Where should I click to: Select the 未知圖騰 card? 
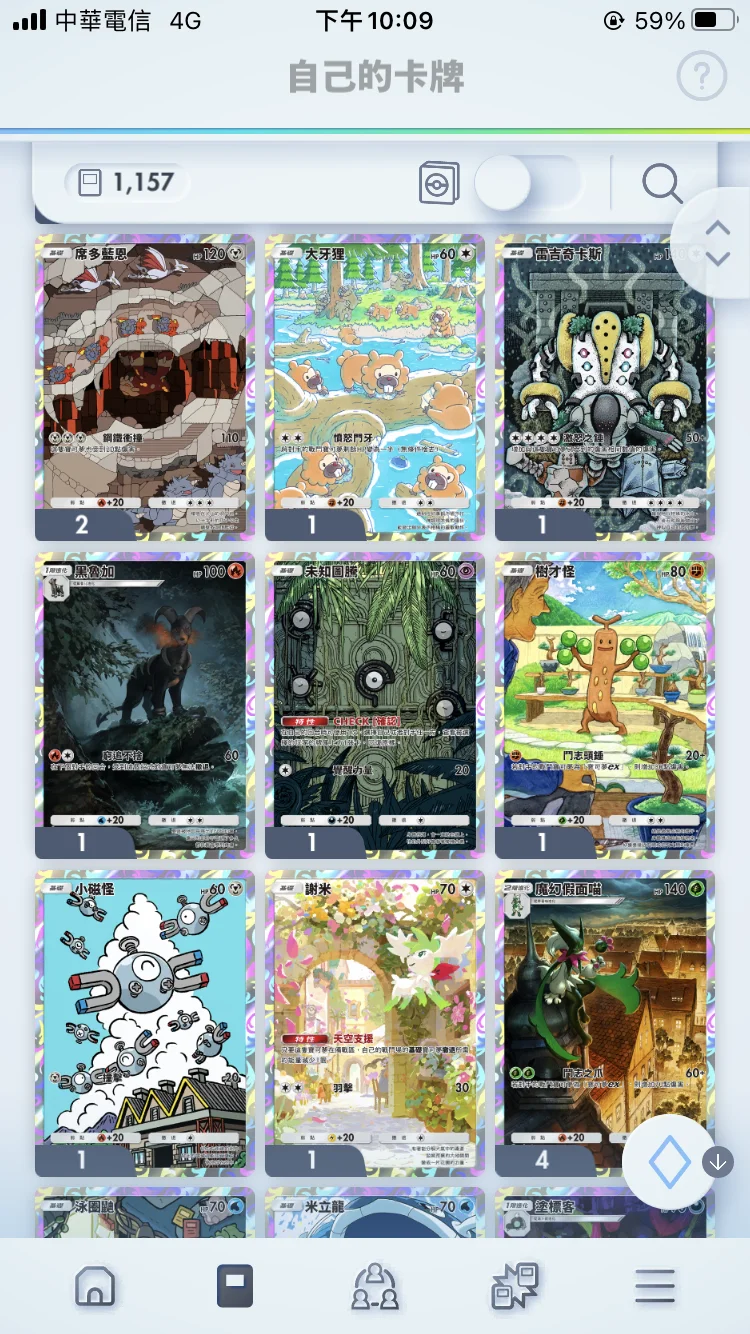click(375, 706)
